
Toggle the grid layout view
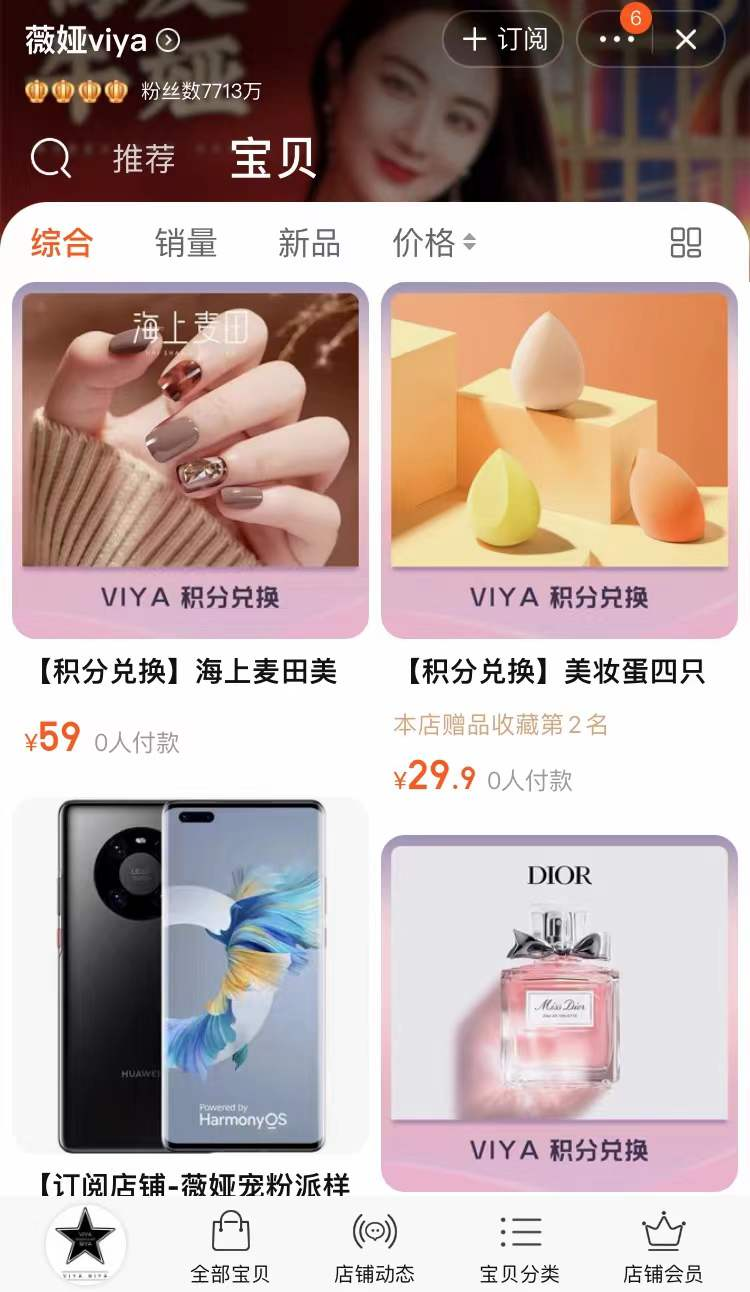[x=686, y=243]
